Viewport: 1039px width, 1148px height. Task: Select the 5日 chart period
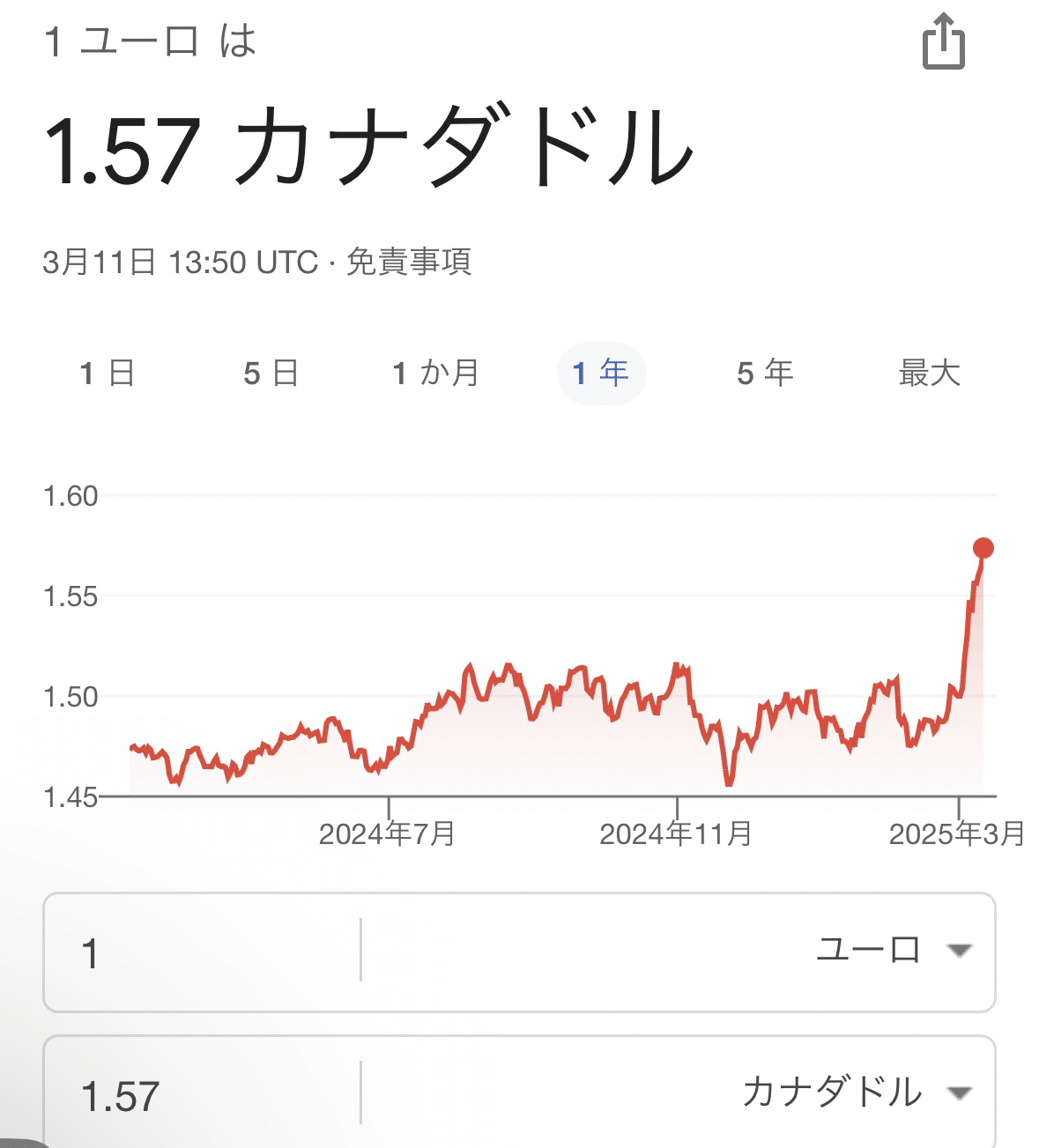[x=266, y=372]
